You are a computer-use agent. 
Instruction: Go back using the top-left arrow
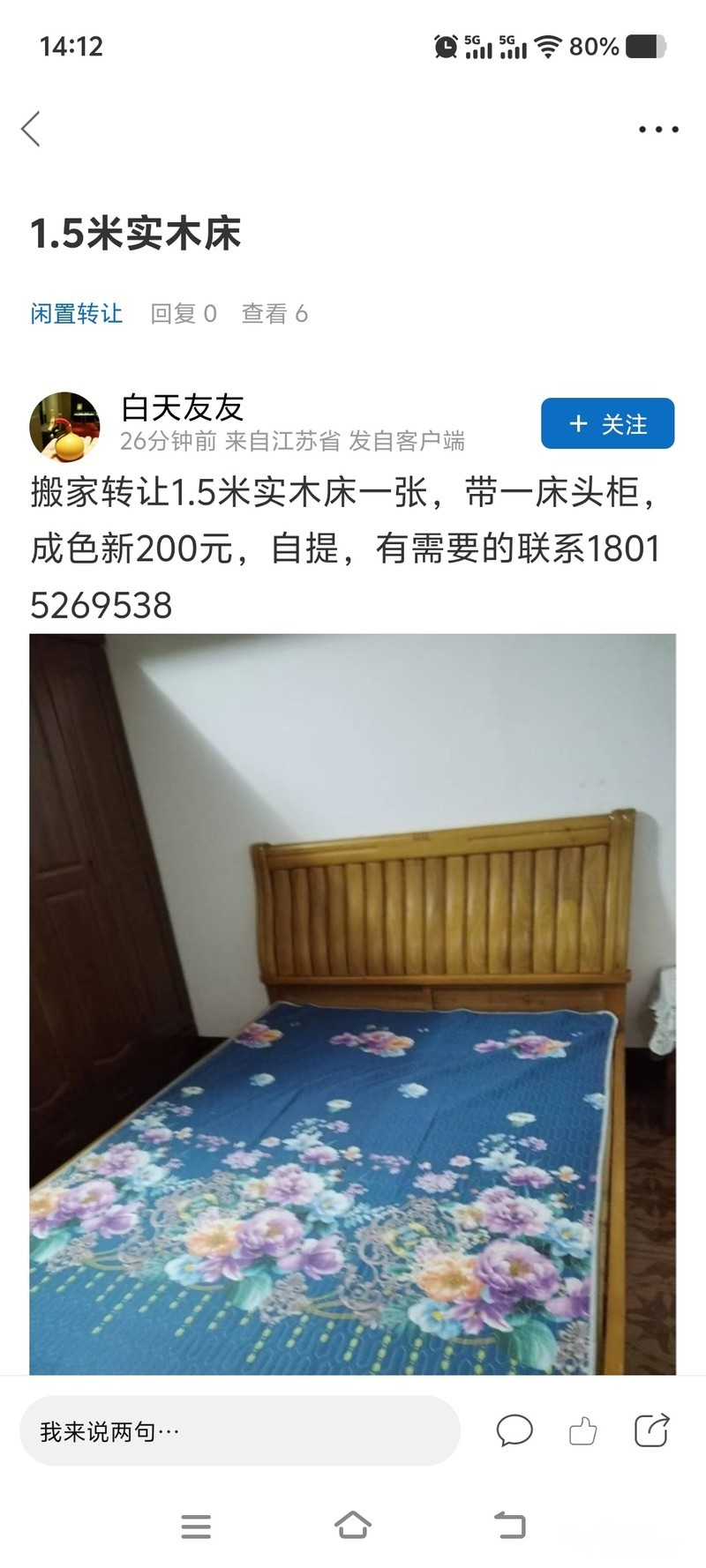click(32, 129)
